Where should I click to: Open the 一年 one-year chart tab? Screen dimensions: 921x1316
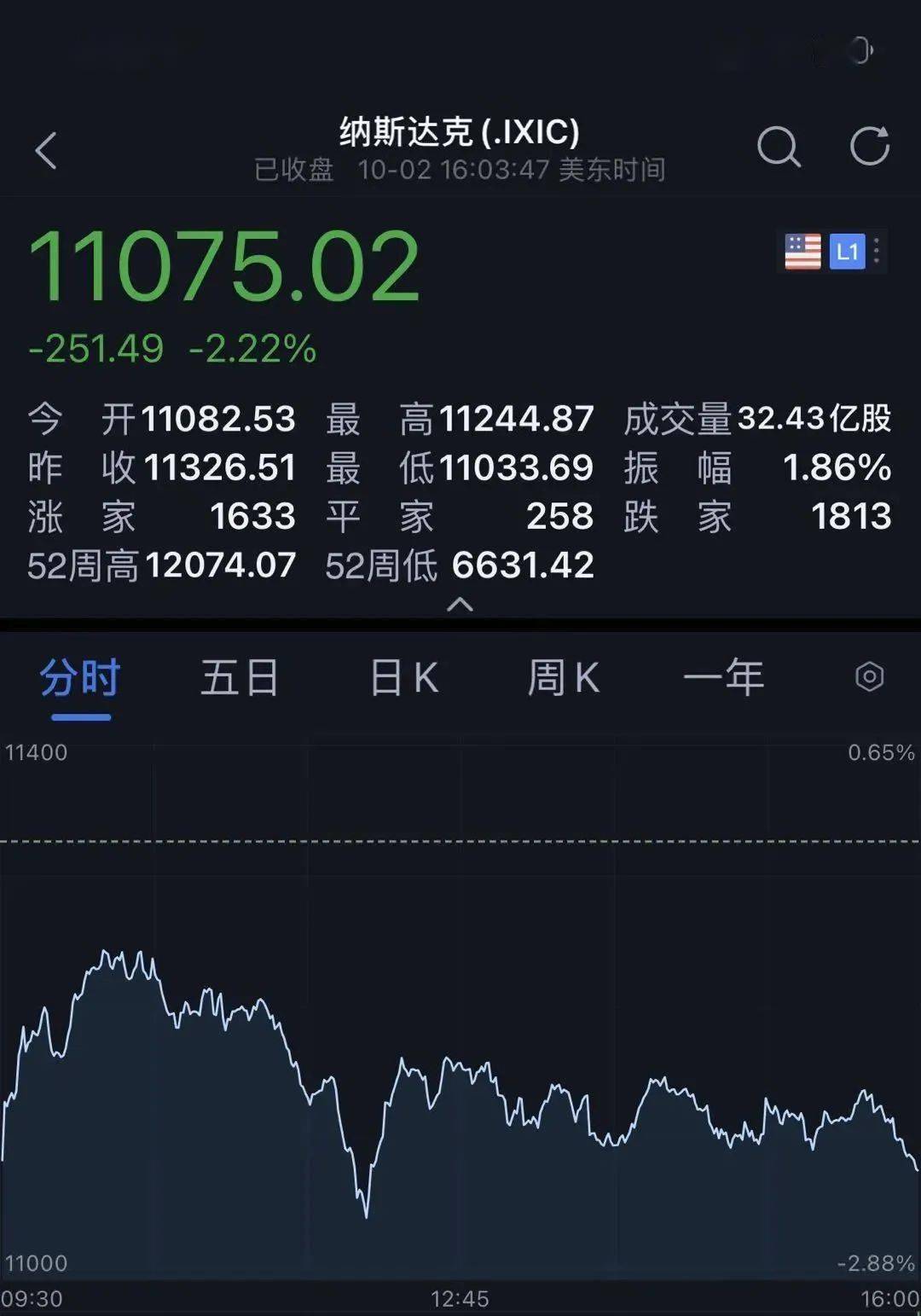point(721,676)
